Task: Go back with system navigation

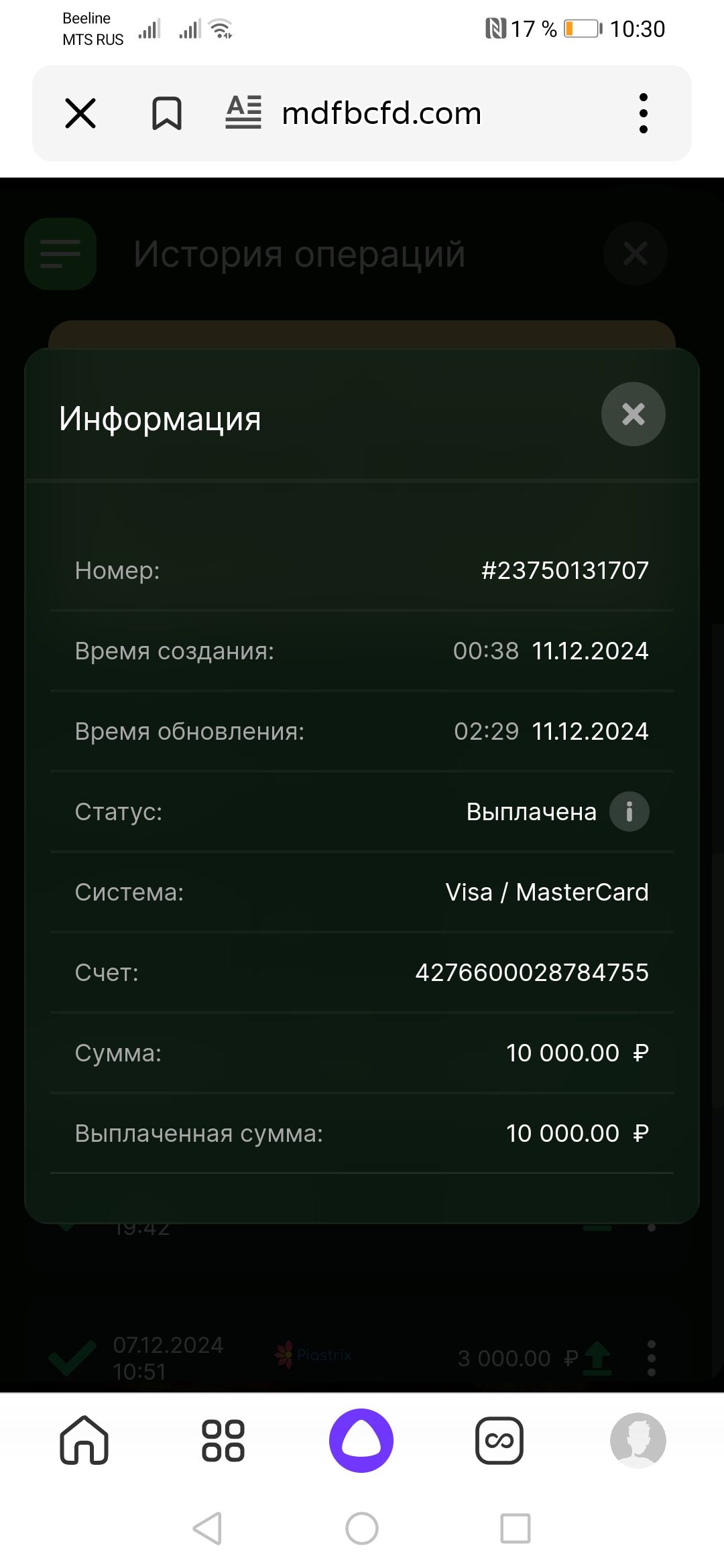Action: coord(207,1528)
